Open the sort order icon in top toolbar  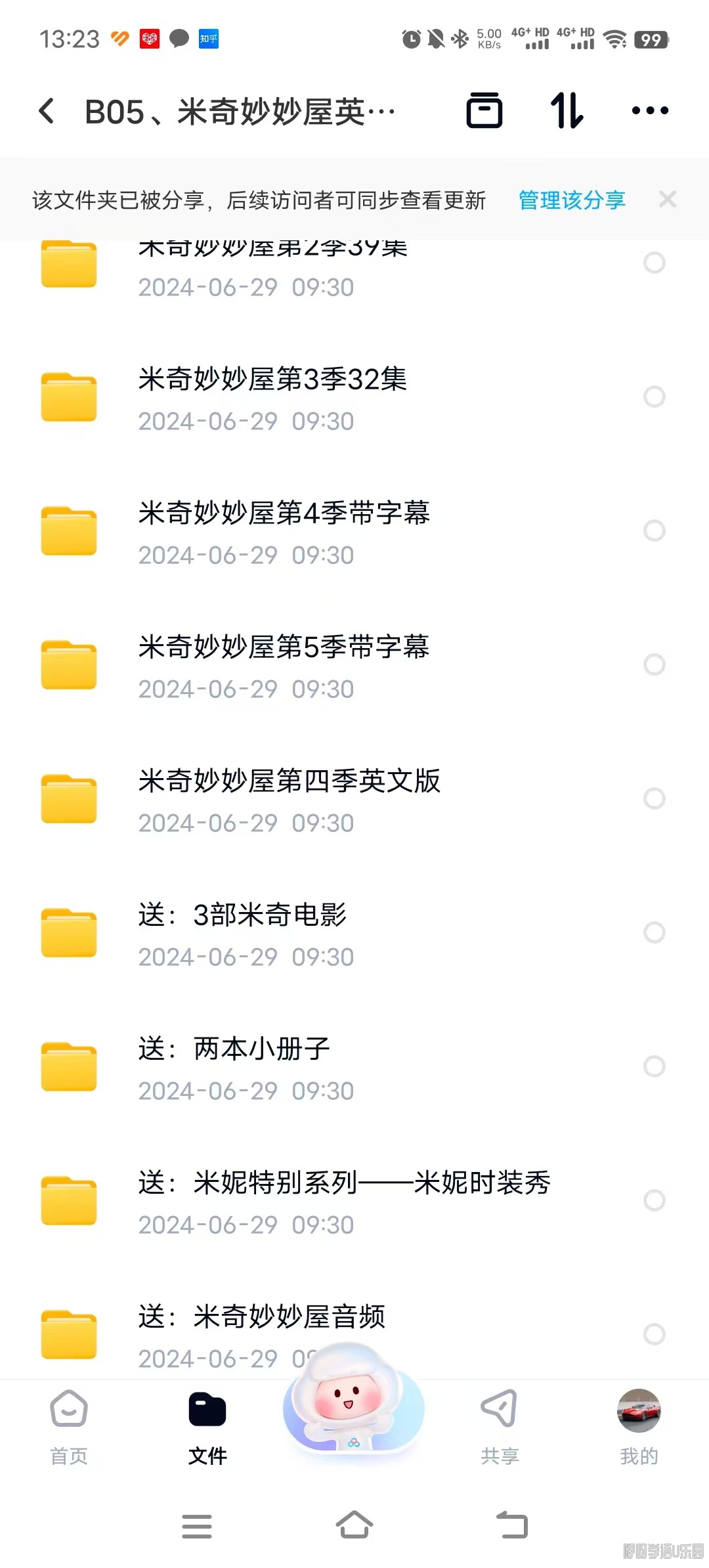tap(566, 110)
